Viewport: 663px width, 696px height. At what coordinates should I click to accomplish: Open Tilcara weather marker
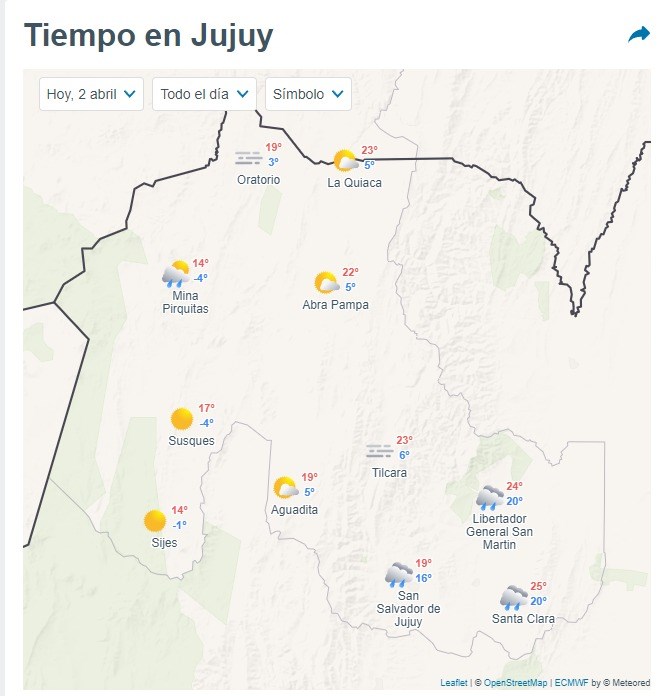380,451
